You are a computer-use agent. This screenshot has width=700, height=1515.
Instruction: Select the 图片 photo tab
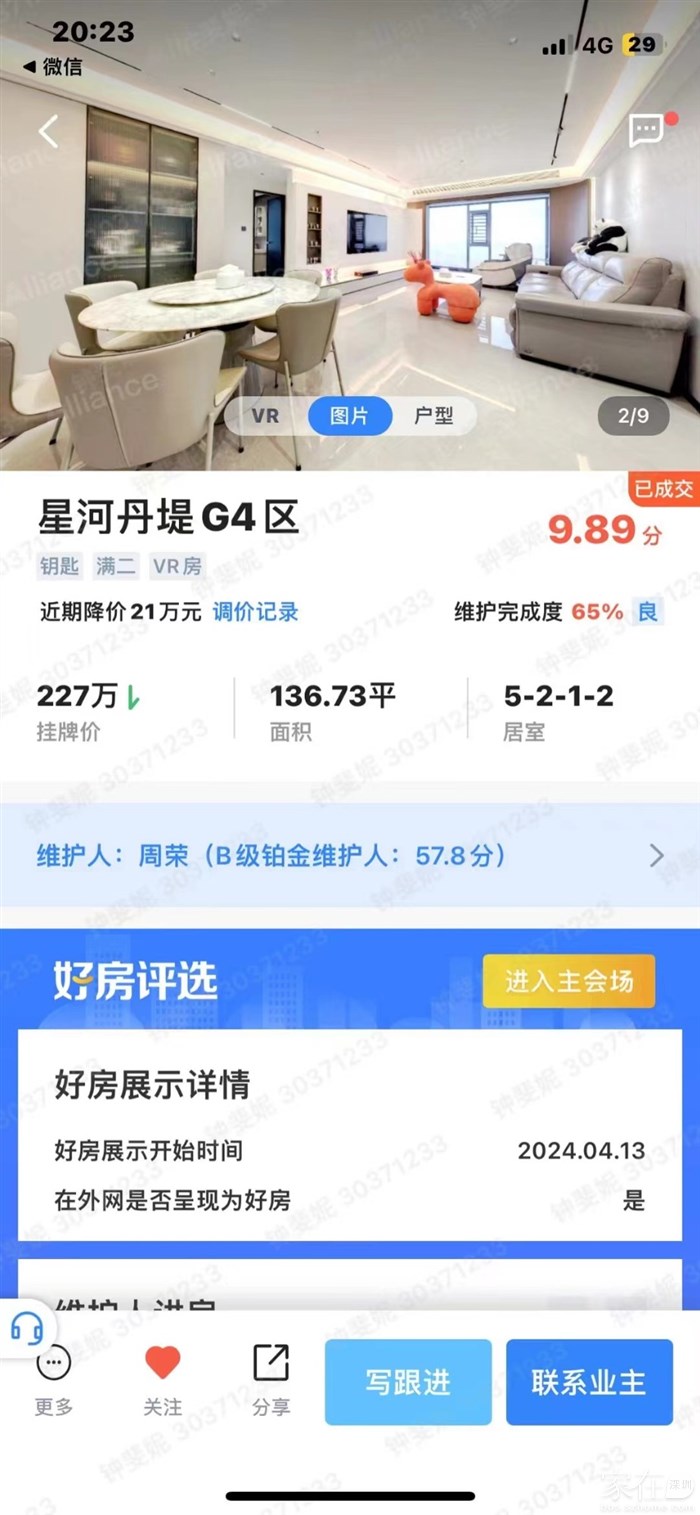(349, 416)
